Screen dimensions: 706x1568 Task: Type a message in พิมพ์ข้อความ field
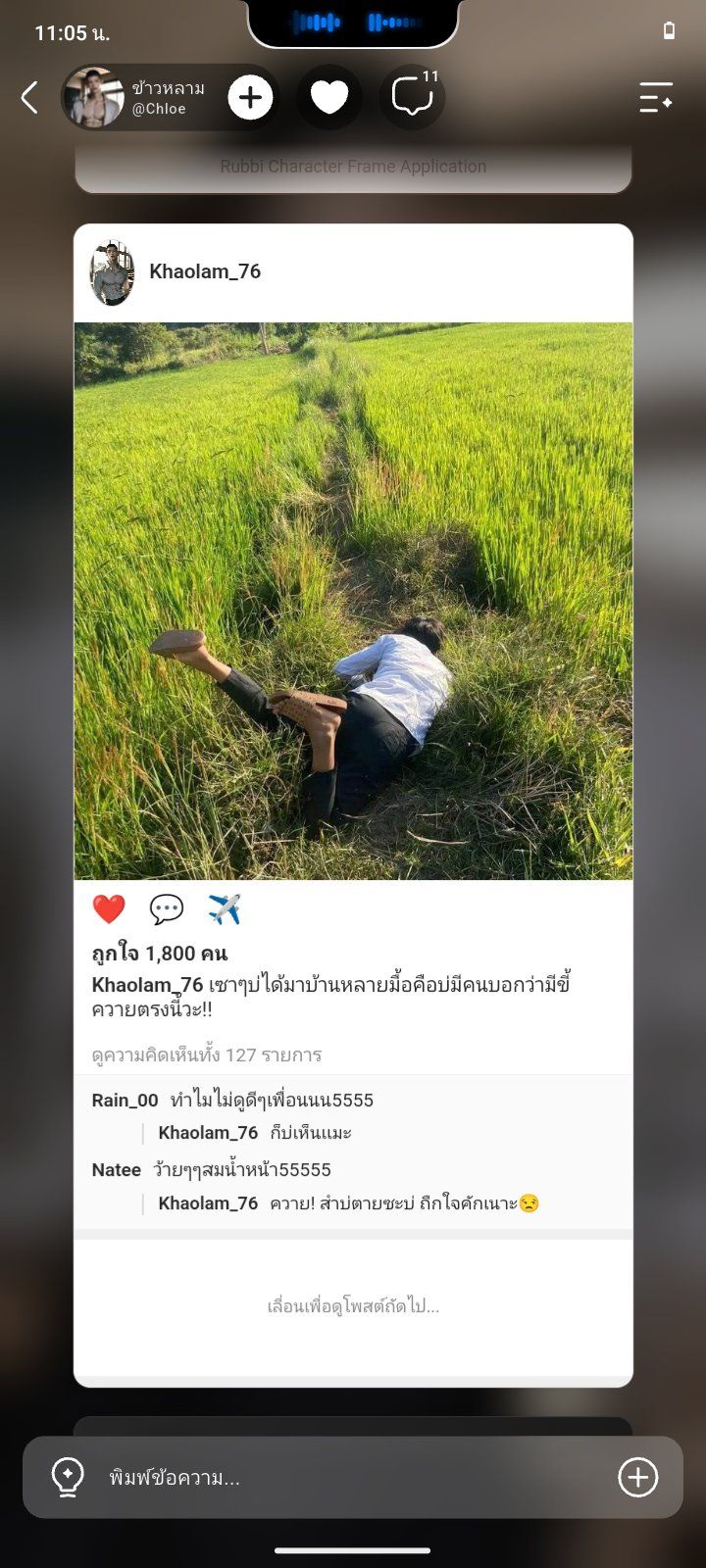coord(353,1477)
